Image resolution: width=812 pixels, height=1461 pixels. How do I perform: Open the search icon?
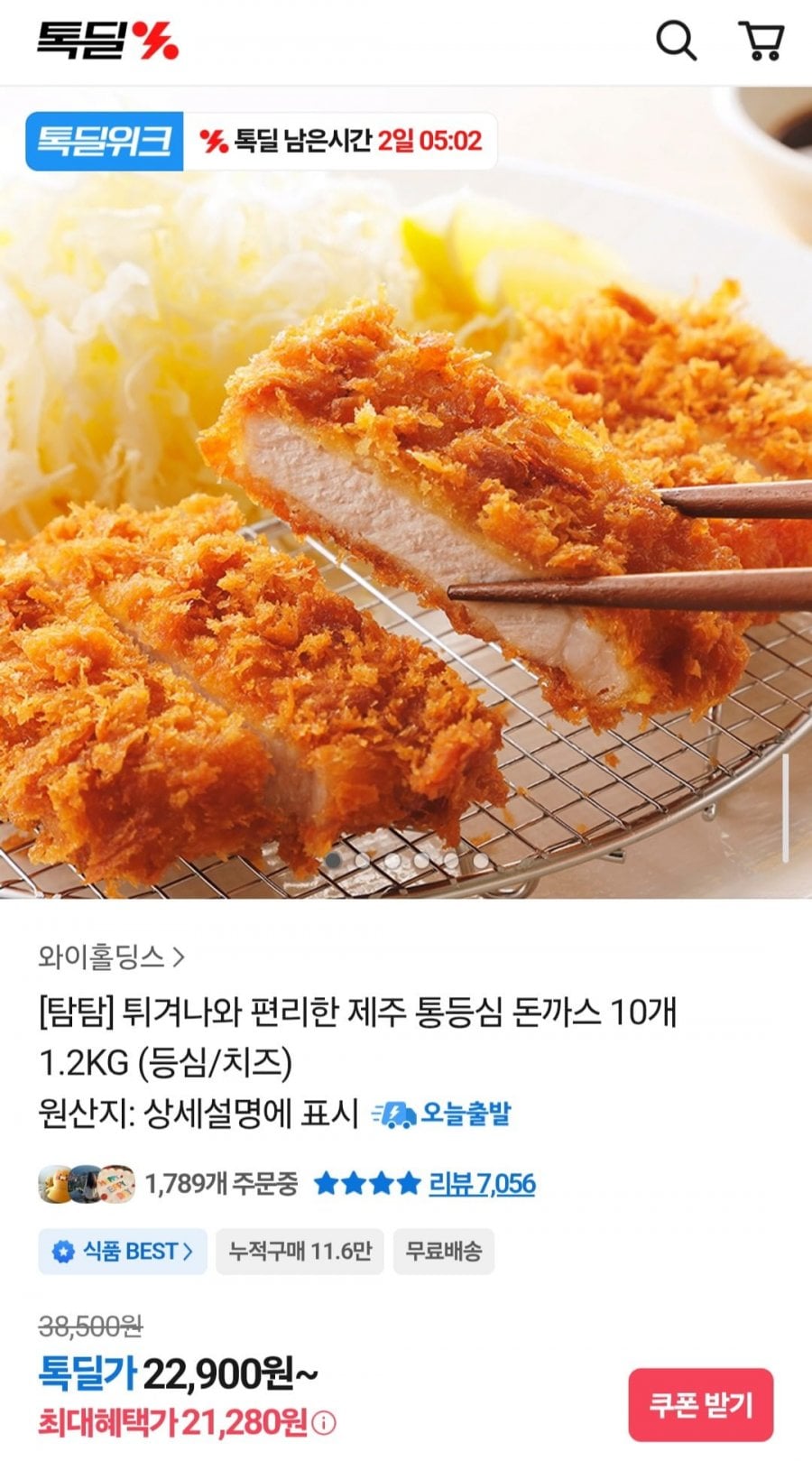pyautogui.click(x=675, y=41)
